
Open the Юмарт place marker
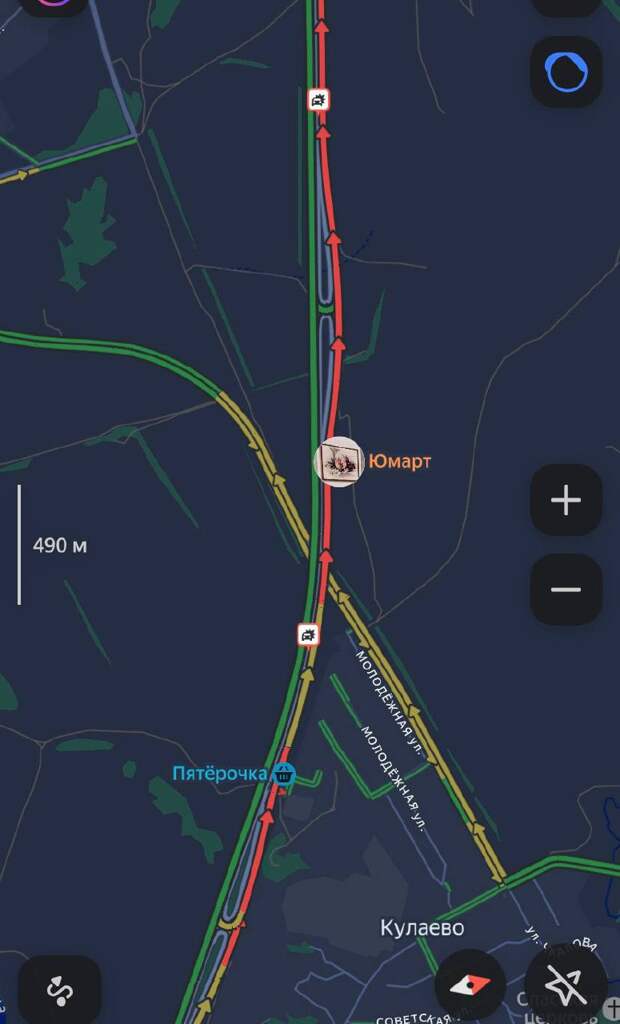(x=339, y=462)
